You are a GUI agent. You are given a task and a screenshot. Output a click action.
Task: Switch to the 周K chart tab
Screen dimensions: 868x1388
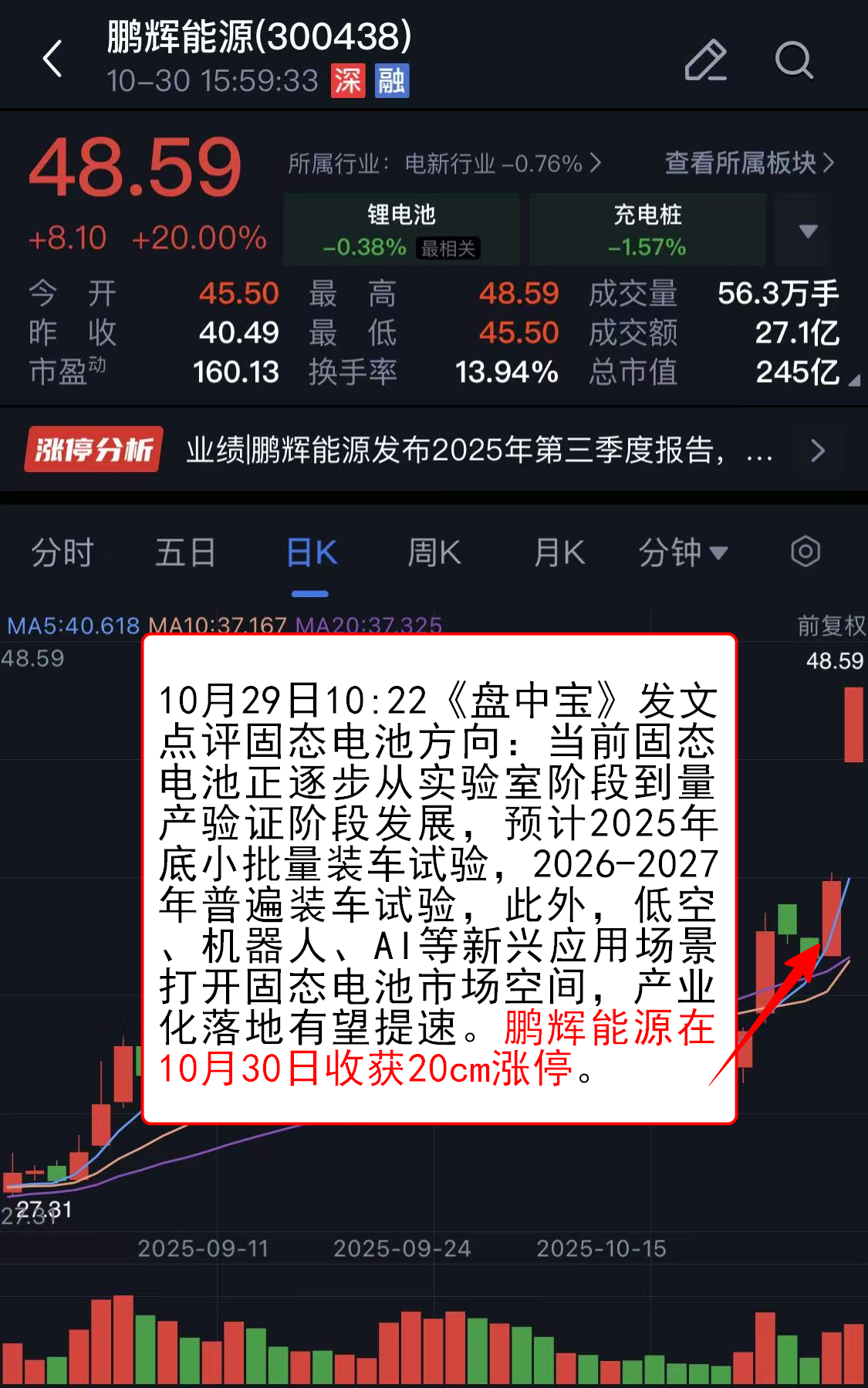(x=434, y=552)
